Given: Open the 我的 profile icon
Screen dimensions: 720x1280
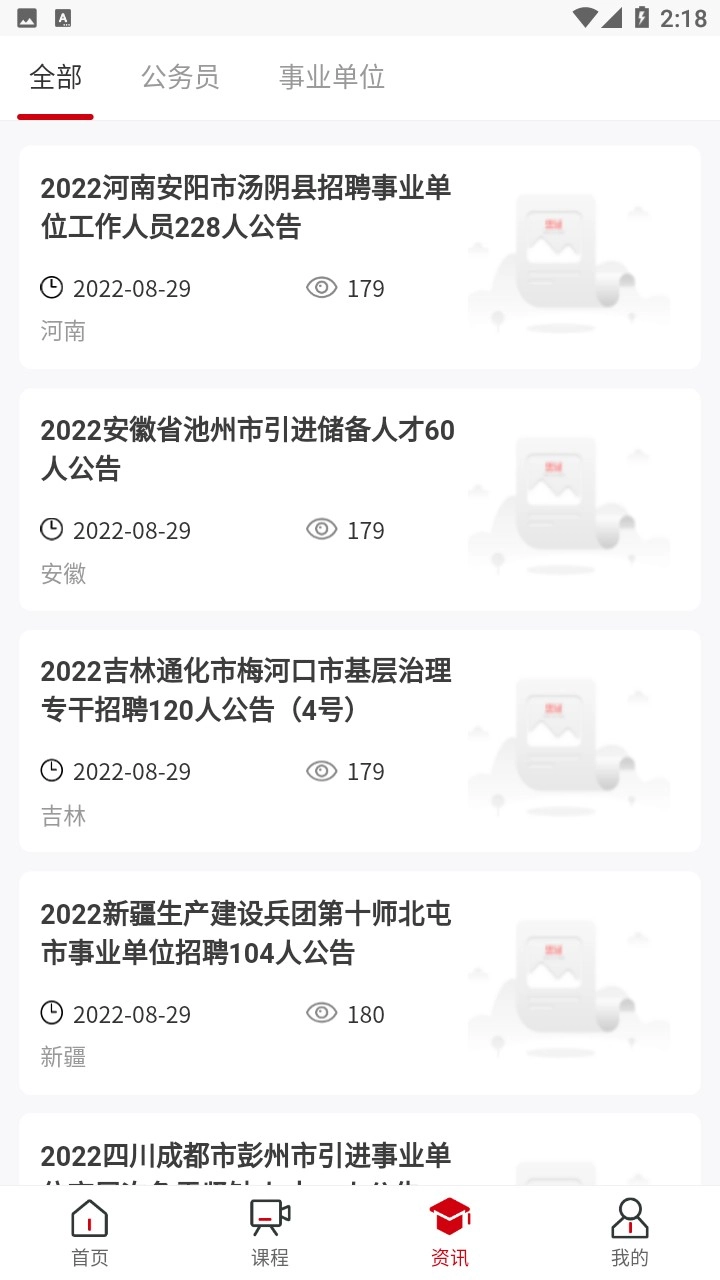Looking at the screenshot, I should tap(630, 1219).
